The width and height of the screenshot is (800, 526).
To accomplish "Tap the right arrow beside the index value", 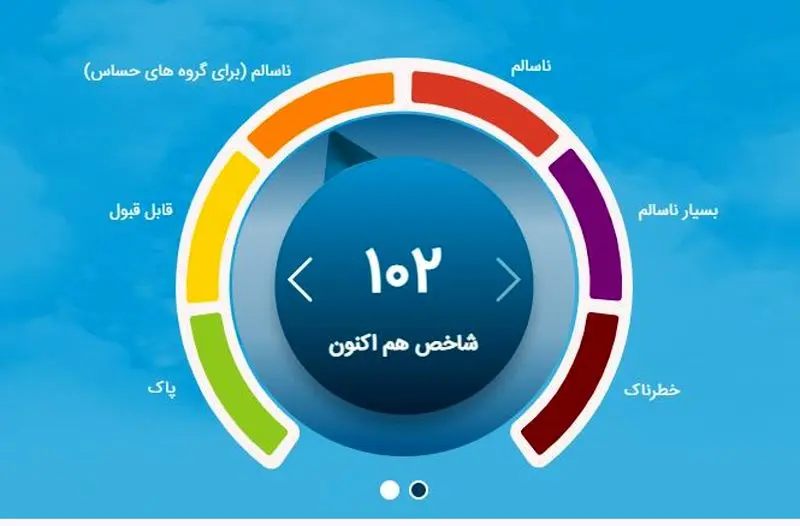I will pyautogui.click(x=508, y=279).
